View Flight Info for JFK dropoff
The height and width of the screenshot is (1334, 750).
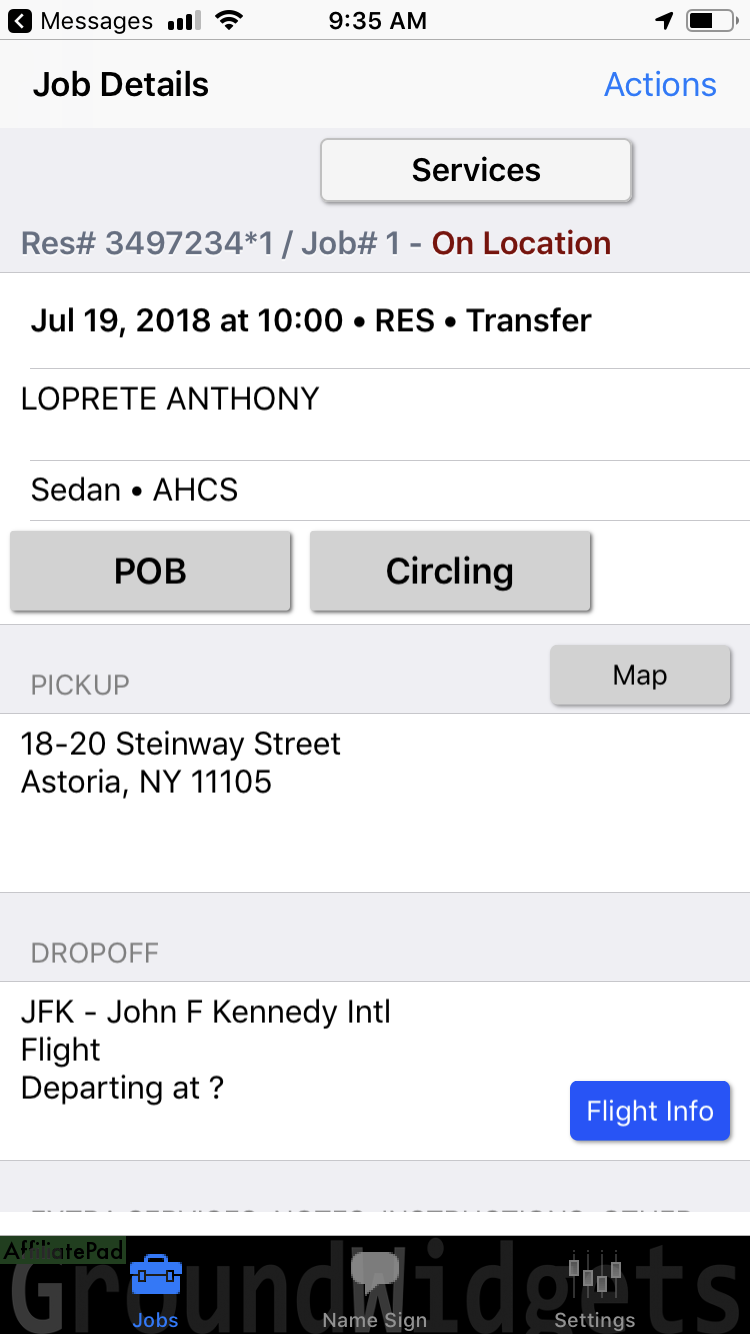point(650,1111)
